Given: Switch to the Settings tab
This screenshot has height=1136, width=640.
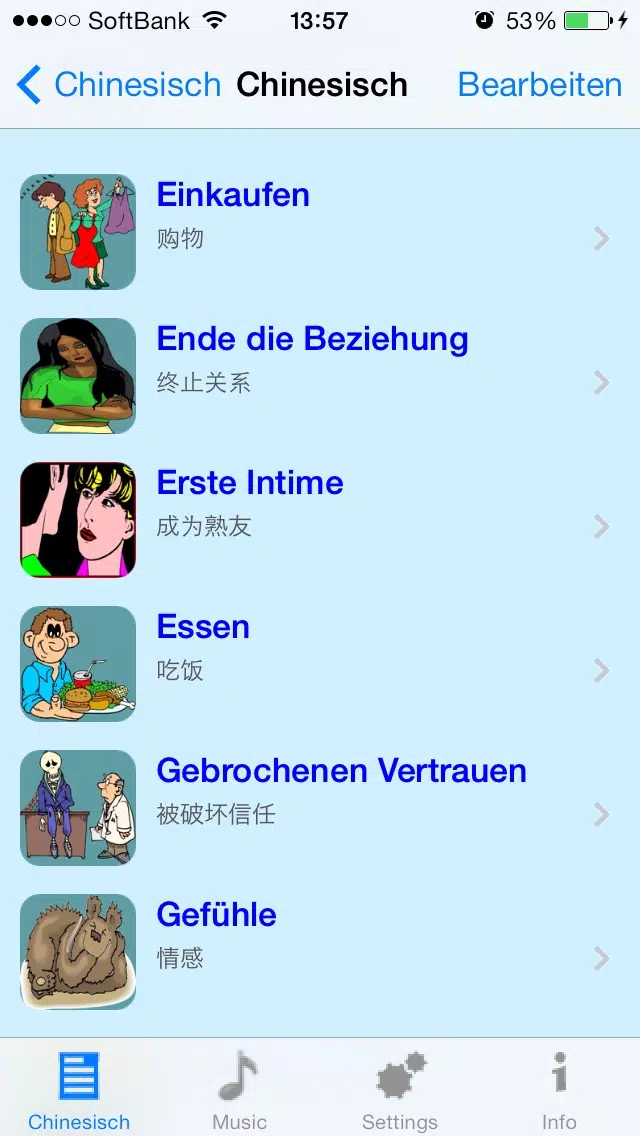Looking at the screenshot, I should point(399,1090).
